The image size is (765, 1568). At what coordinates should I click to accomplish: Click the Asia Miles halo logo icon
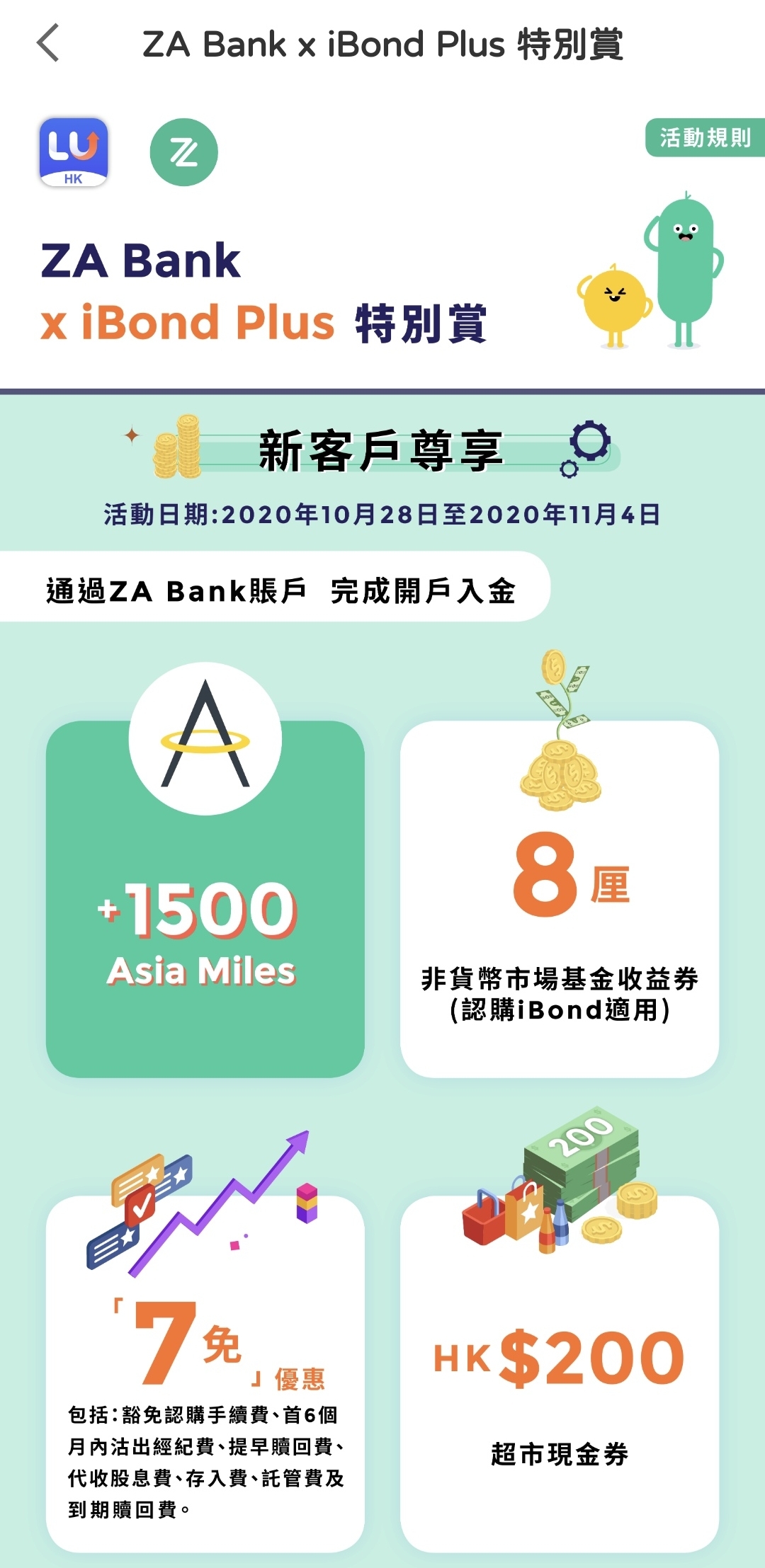click(x=204, y=738)
